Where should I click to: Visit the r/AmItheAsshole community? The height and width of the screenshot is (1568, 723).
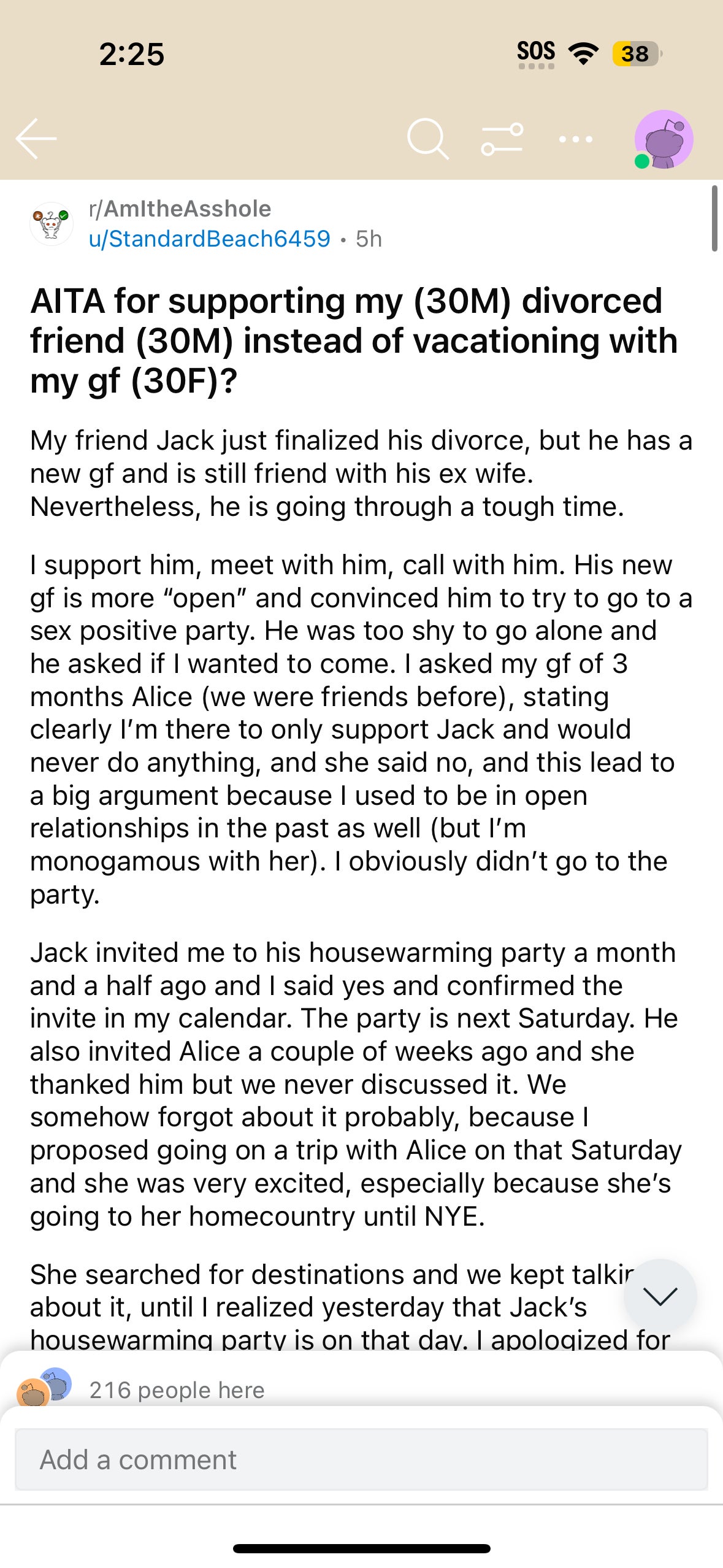(180, 209)
